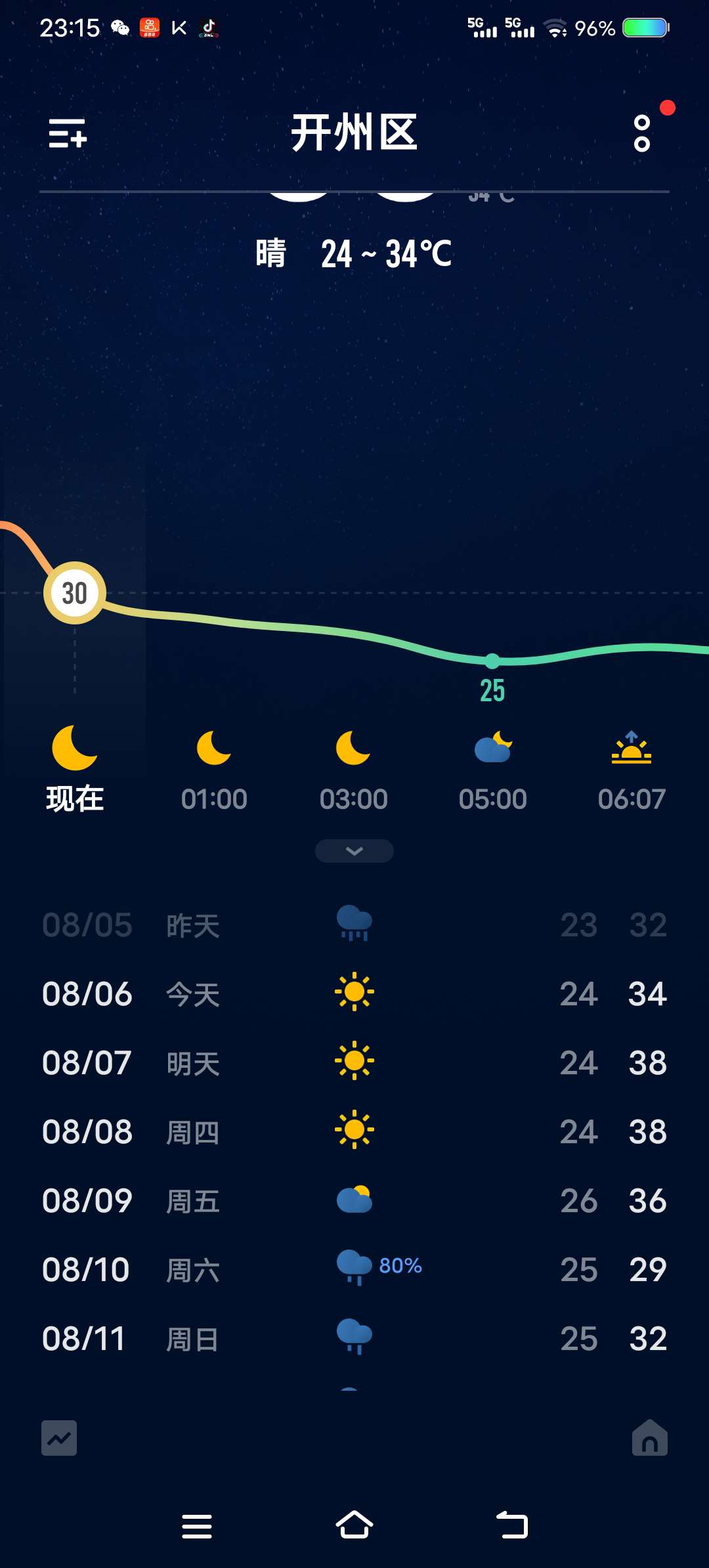The width and height of the screenshot is (709, 1568).
Task: Expand the hourly forecast chevron
Action: point(354,851)
